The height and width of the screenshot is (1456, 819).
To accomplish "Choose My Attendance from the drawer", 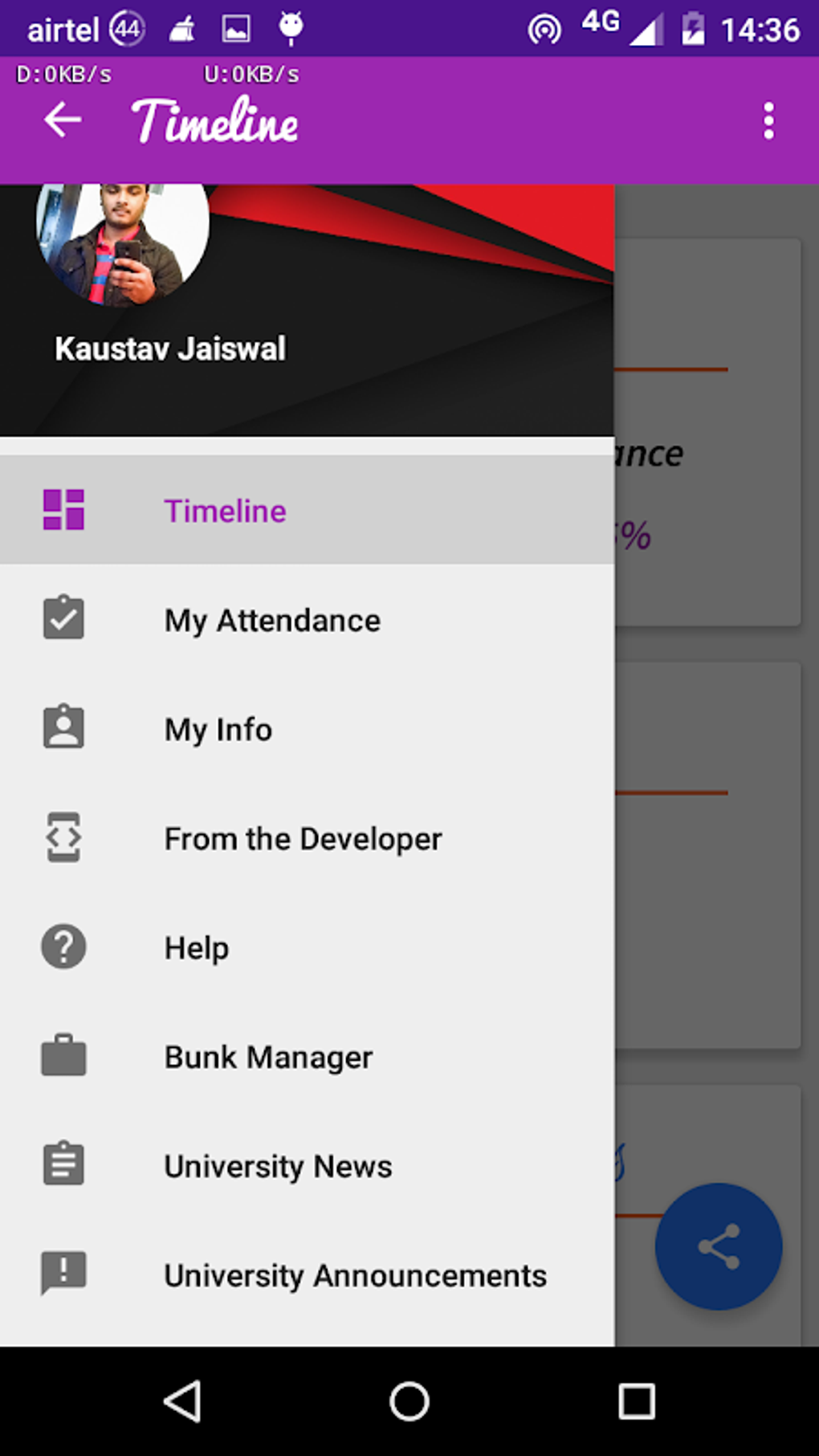I will click(272, 619).
